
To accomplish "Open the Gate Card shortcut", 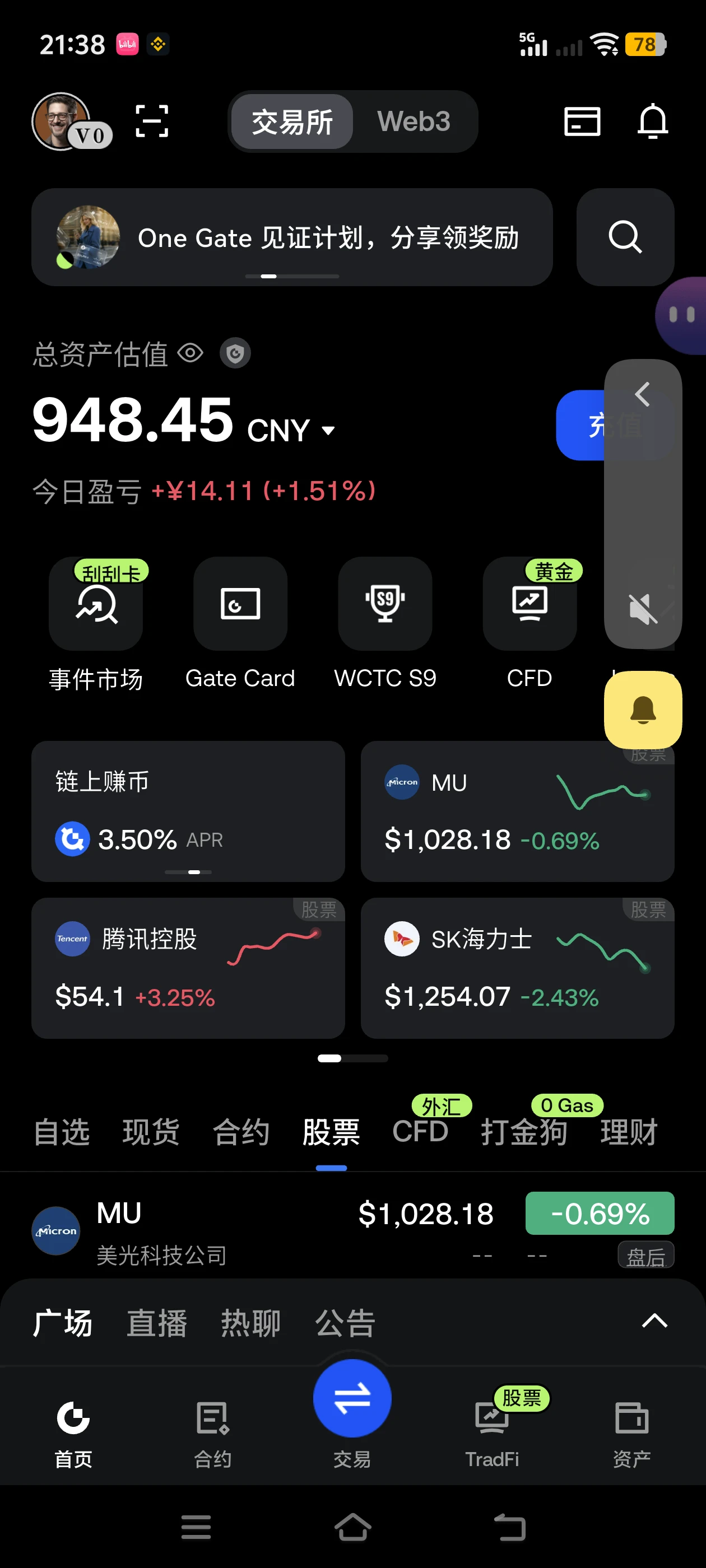I will point(240,625).
